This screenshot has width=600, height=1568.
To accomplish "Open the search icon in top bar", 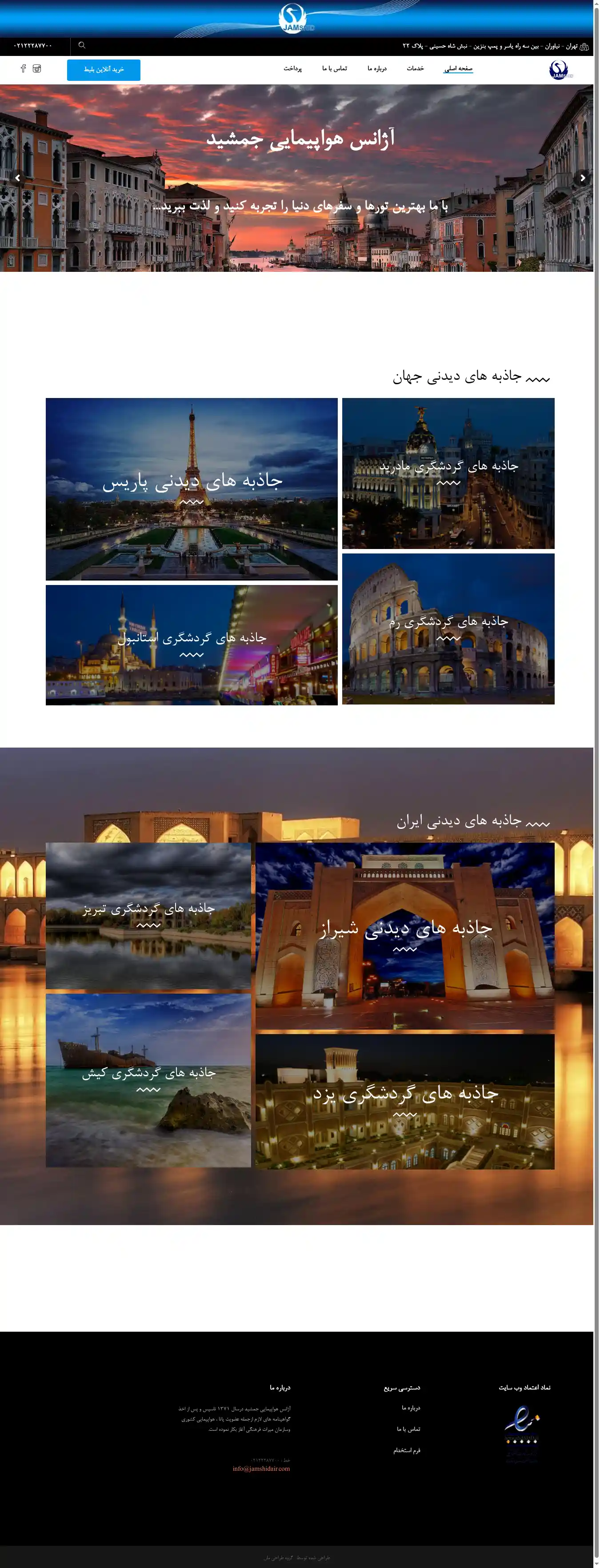I will 82,45.
